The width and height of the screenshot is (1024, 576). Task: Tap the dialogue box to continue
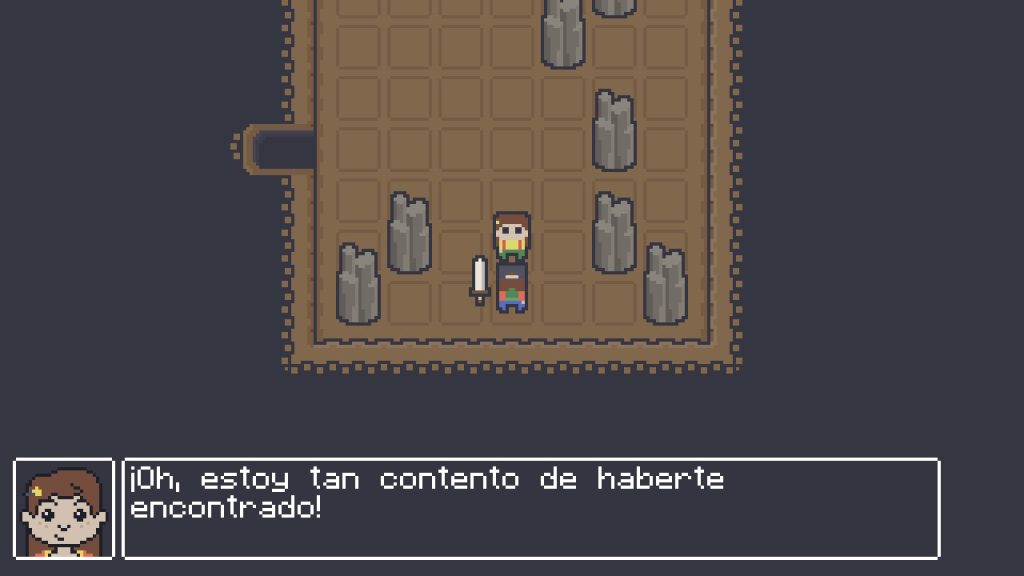530,508
